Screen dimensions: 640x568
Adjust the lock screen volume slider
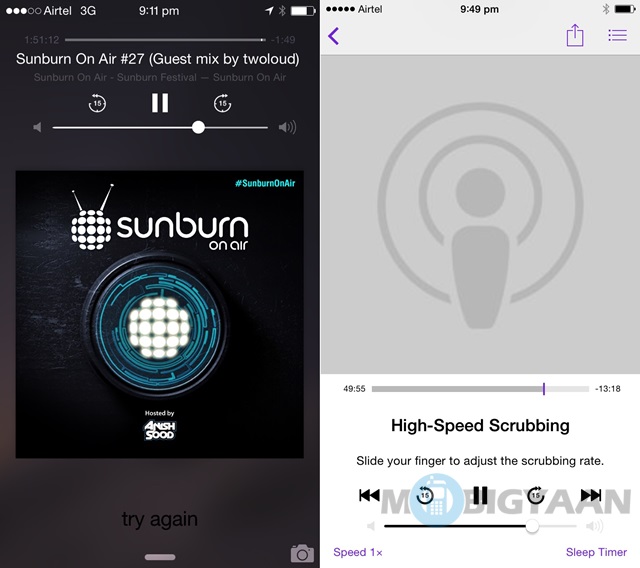pyautogui.click(x=198, y=127)
